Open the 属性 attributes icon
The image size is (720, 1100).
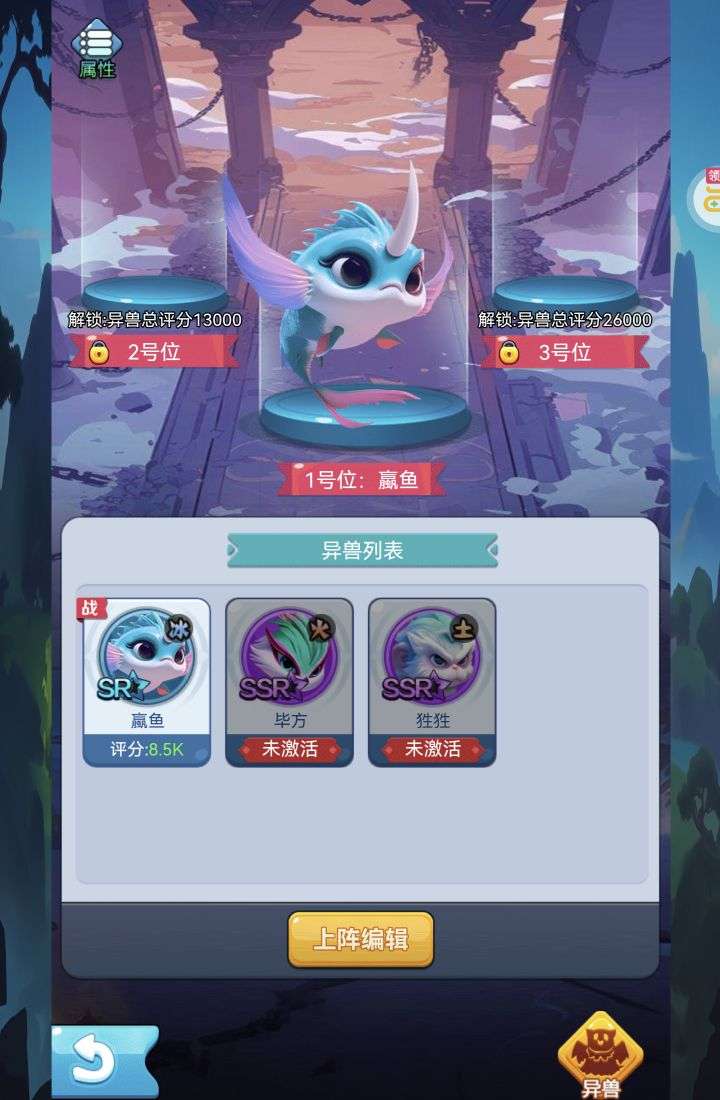(97, 48)
